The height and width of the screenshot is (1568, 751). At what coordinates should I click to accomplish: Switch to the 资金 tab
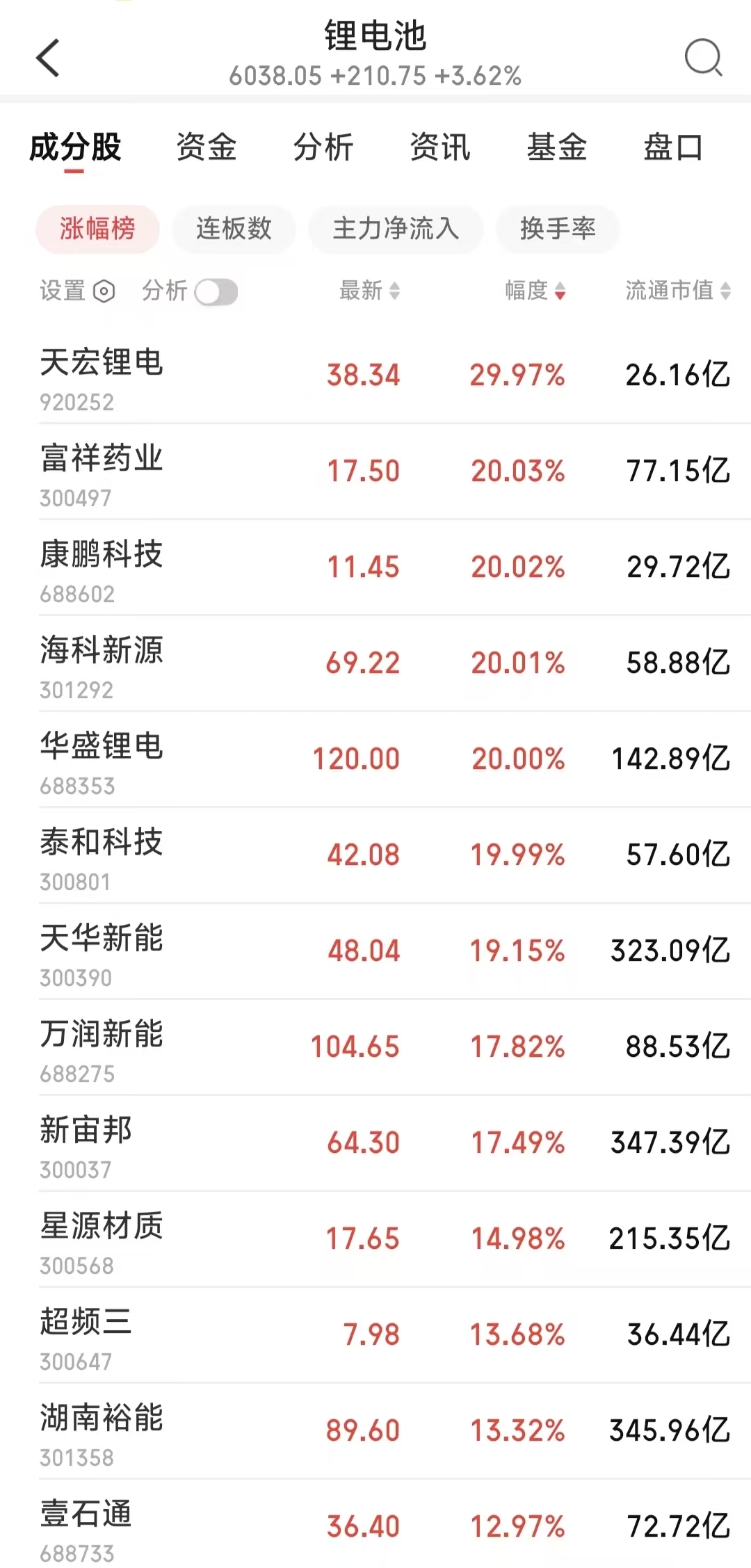pos(207,147)
